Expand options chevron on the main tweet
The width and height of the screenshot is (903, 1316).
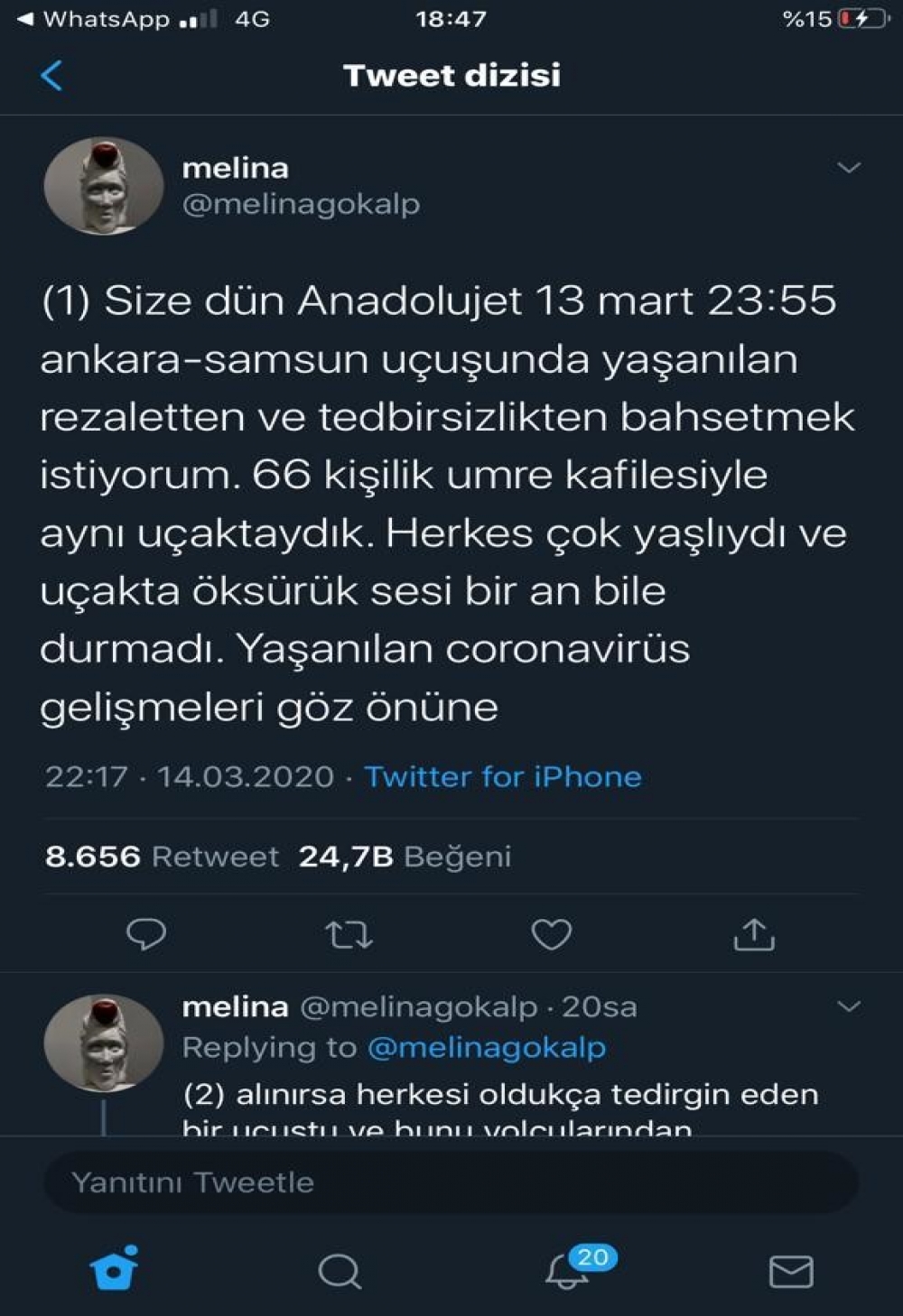coord(848,168)
